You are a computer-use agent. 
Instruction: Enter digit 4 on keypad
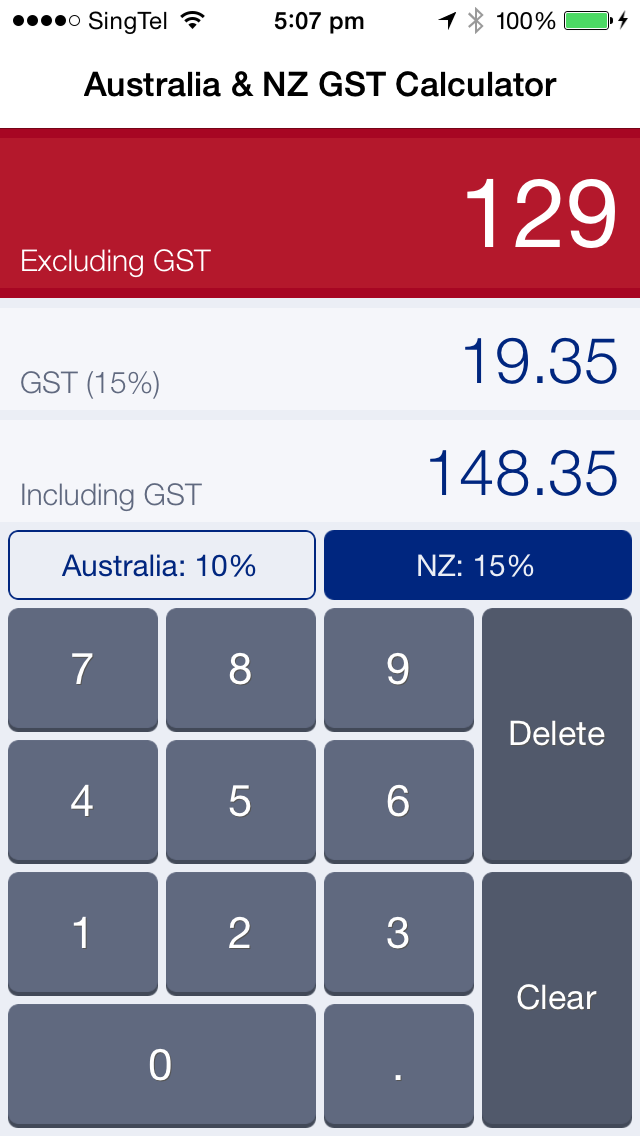[x=83, y=801]
